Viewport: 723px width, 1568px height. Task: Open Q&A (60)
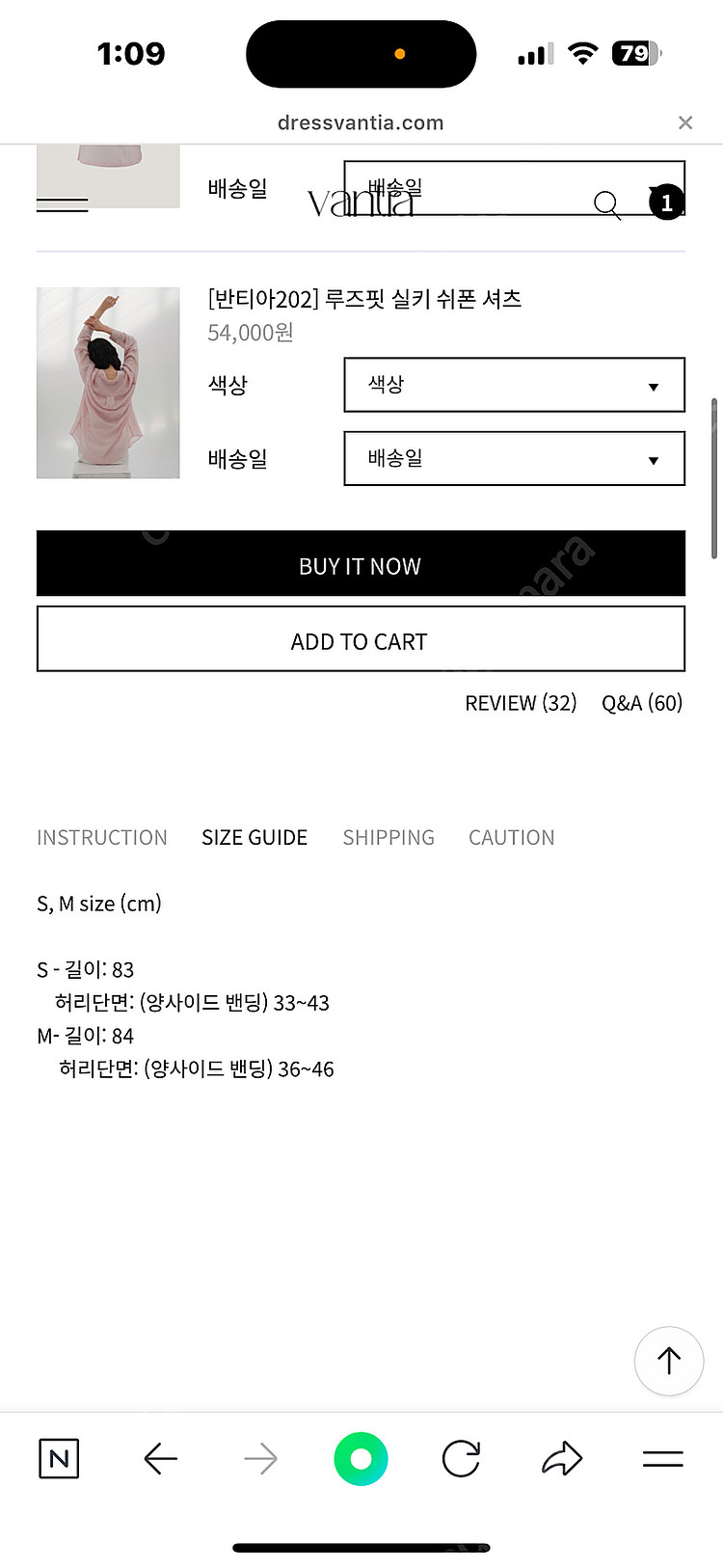pos(642,703)
